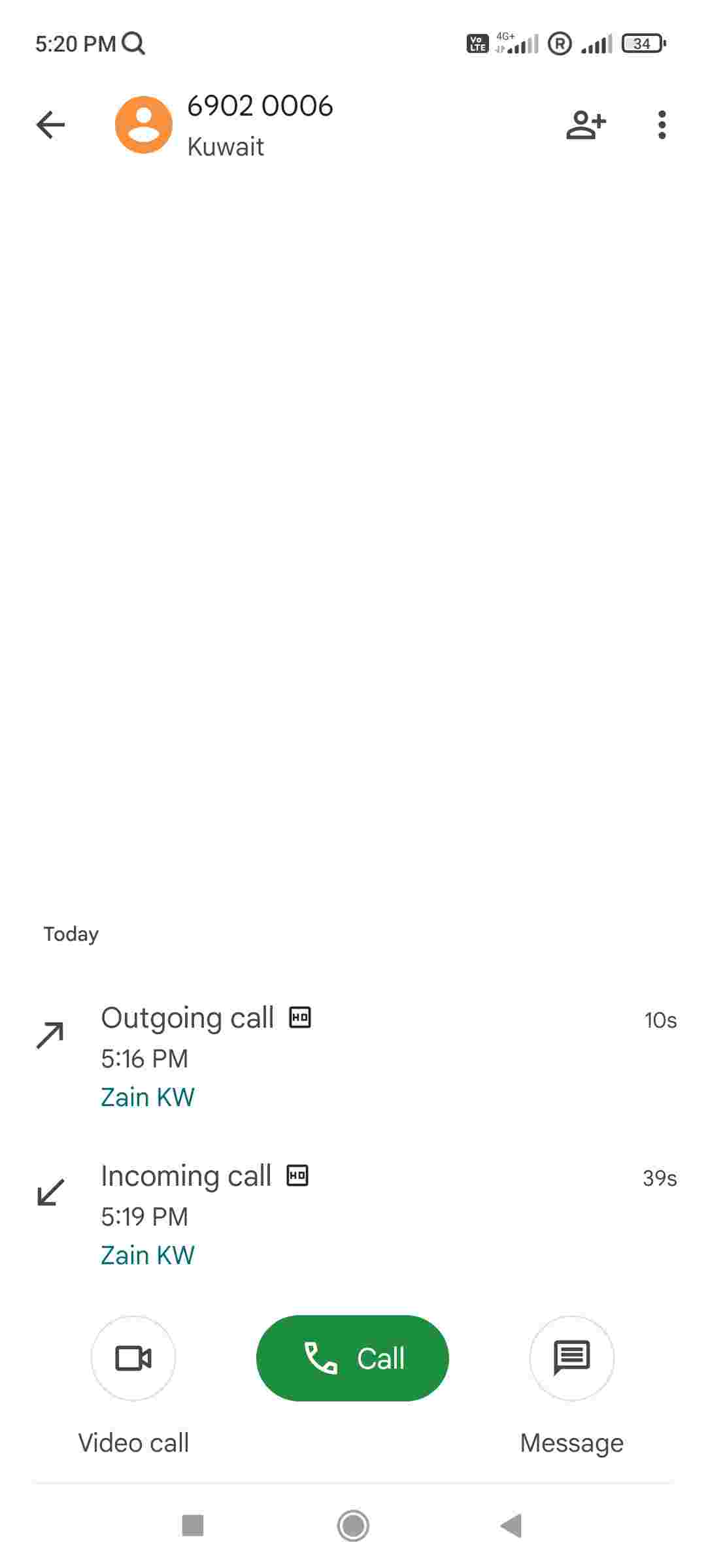Screen dimensions: 706x1568
Task: Go to the system home screen
Action: 353,1526
